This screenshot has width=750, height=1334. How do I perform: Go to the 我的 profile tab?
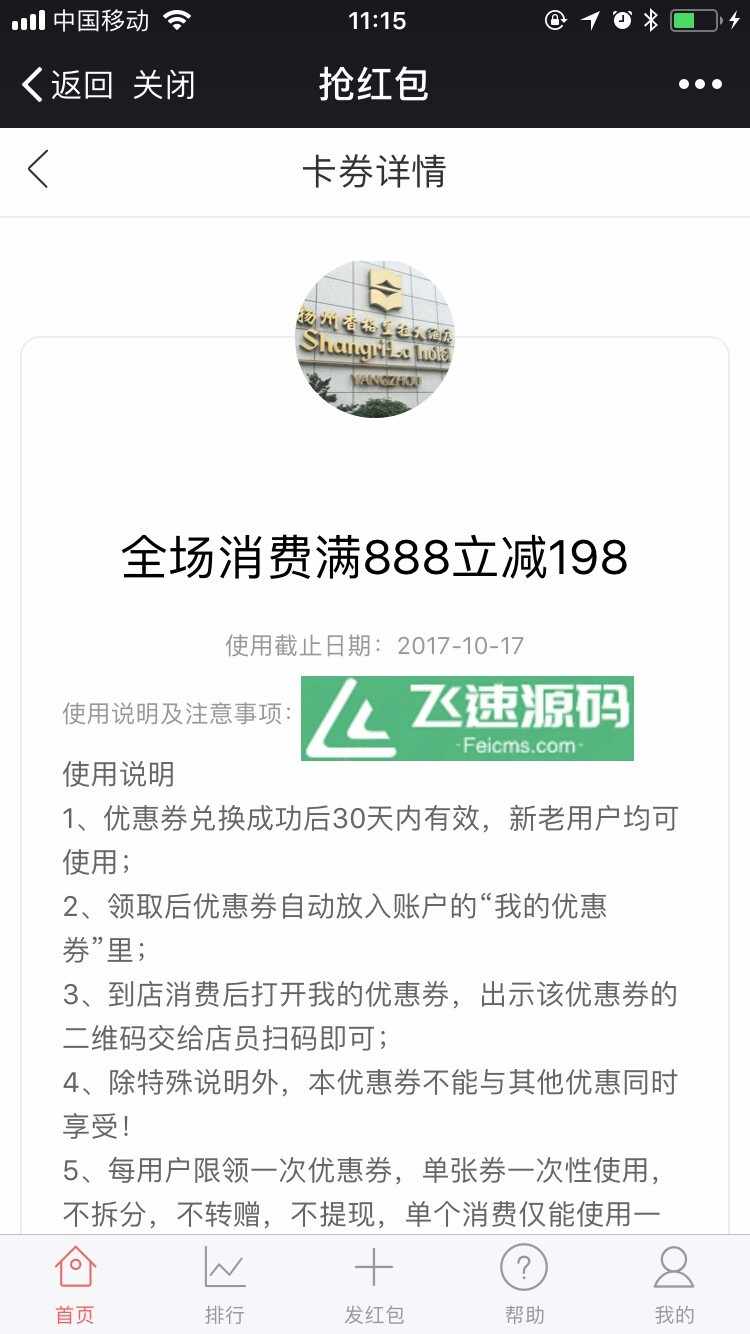[x=674, y=1284]
